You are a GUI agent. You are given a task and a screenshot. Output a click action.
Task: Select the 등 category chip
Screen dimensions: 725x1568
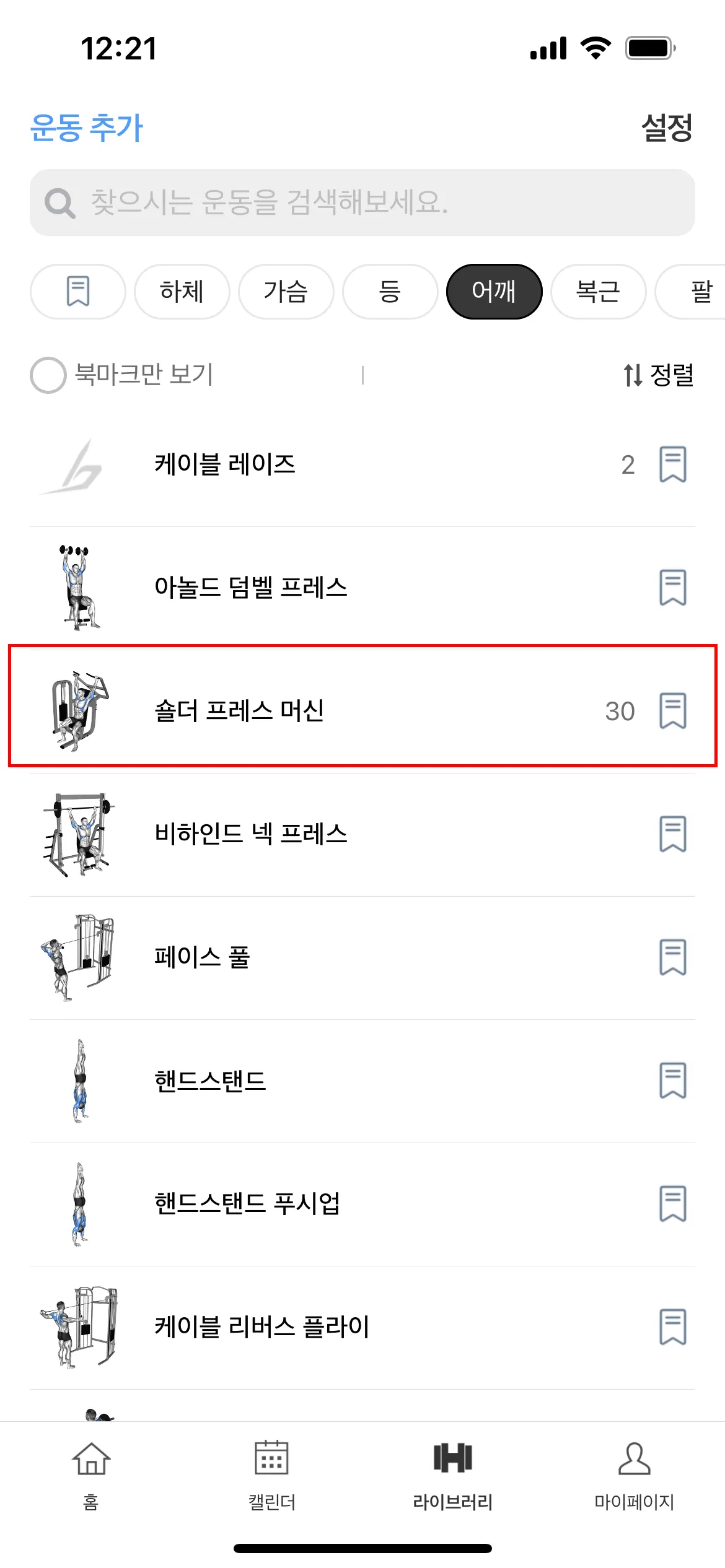coord(390,292)
